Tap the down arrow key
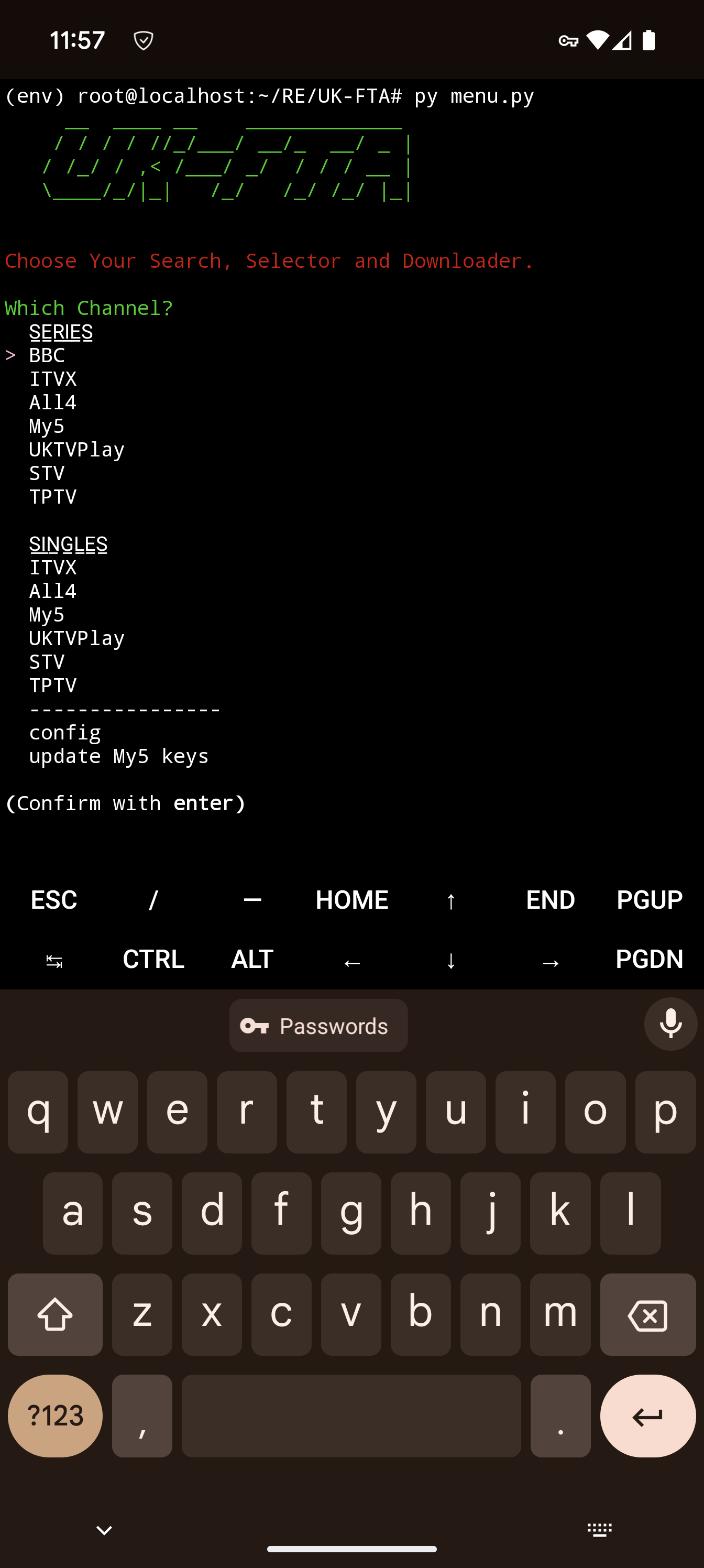 click(451, 961)
